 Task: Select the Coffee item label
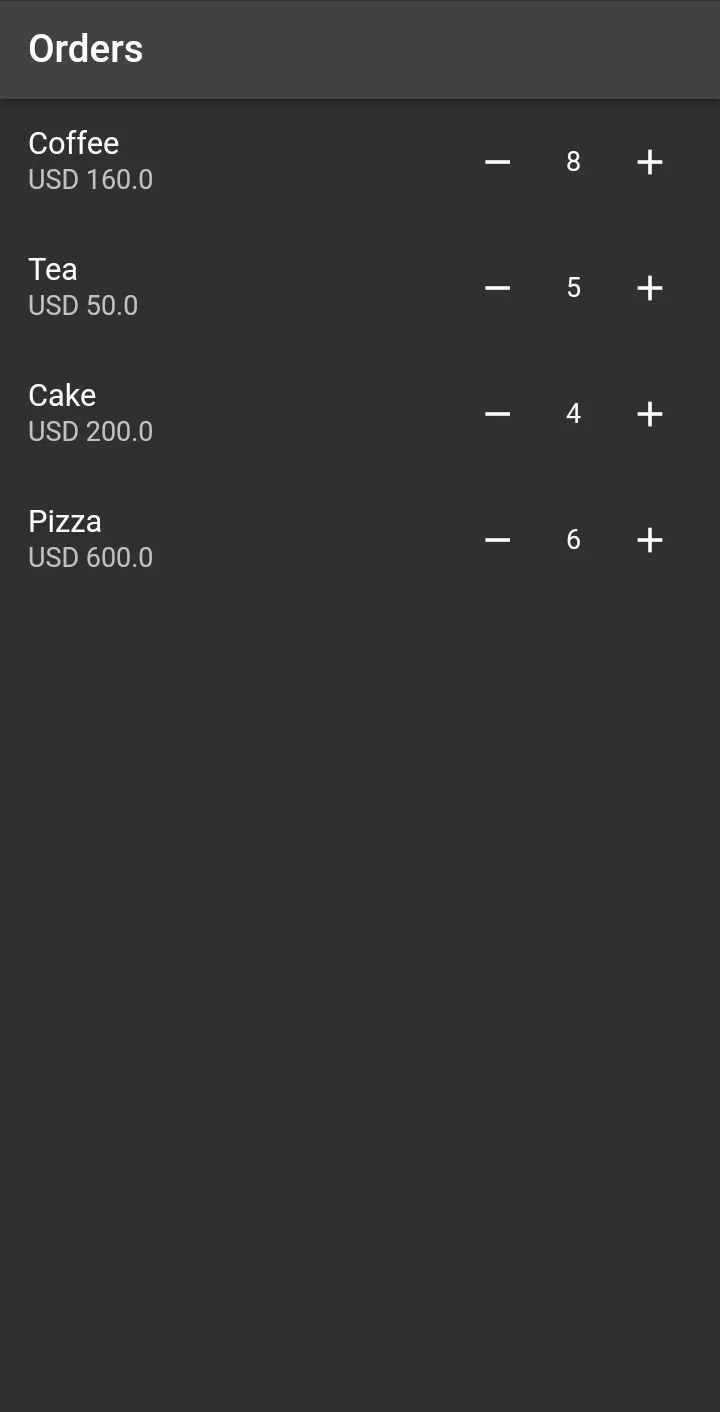[x=74, y=143]
